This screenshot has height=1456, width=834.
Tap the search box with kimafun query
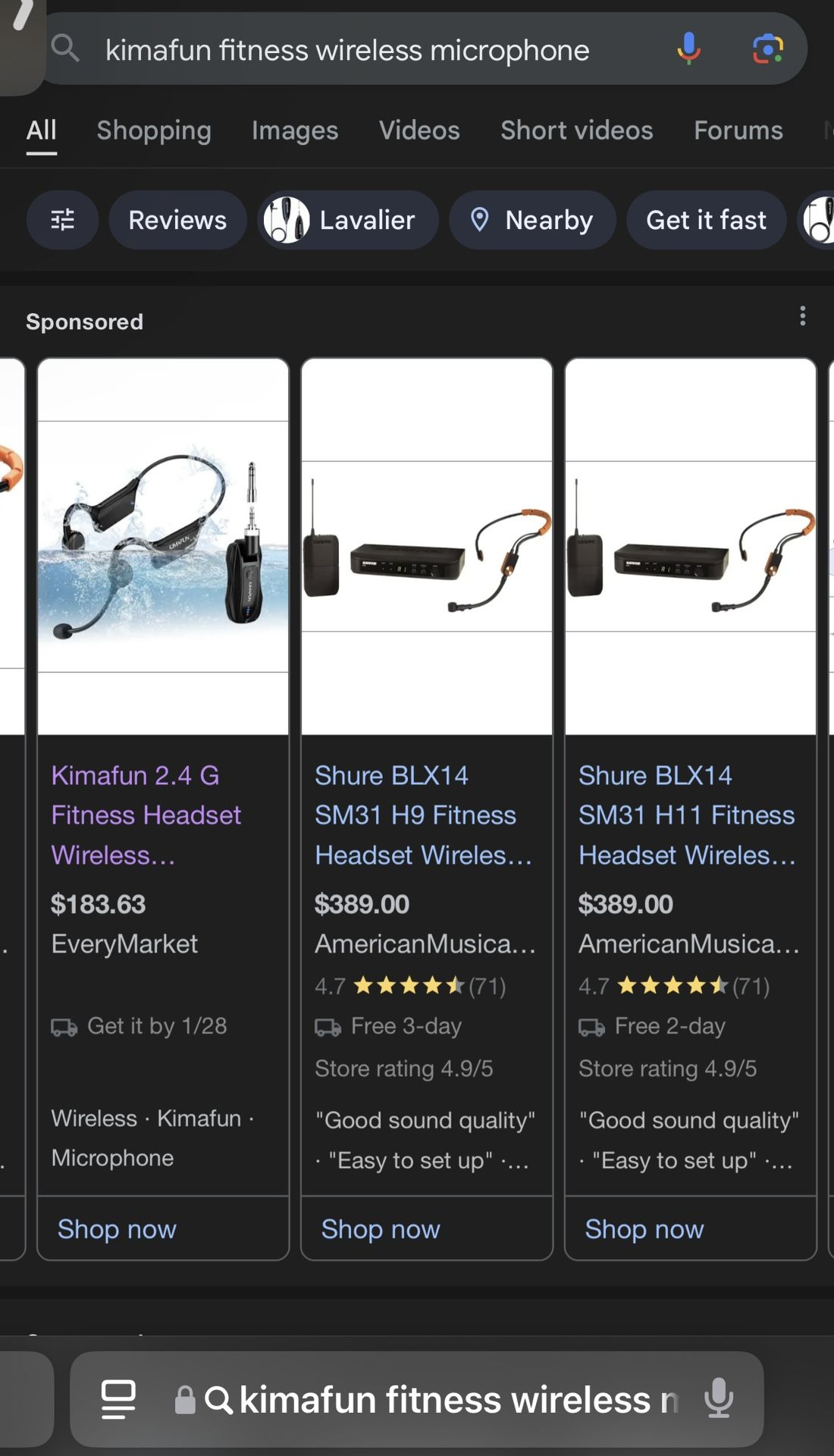[347, 51]
